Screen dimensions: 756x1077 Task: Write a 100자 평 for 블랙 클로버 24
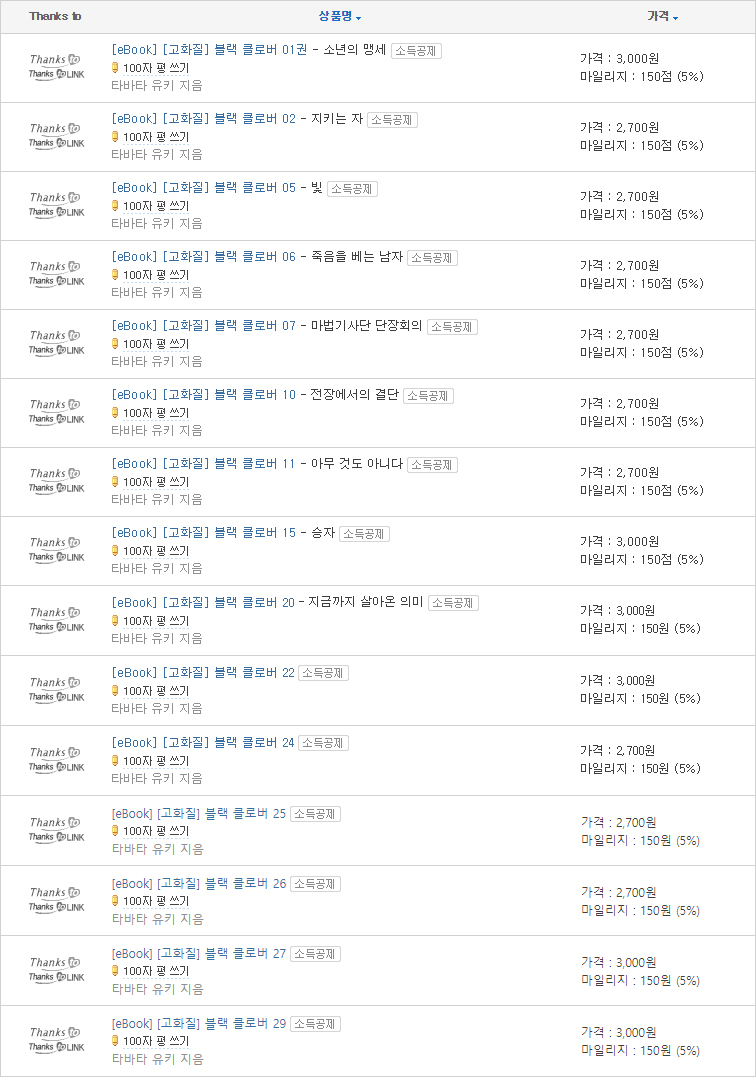pyautogui.click(x=156, y=761)
